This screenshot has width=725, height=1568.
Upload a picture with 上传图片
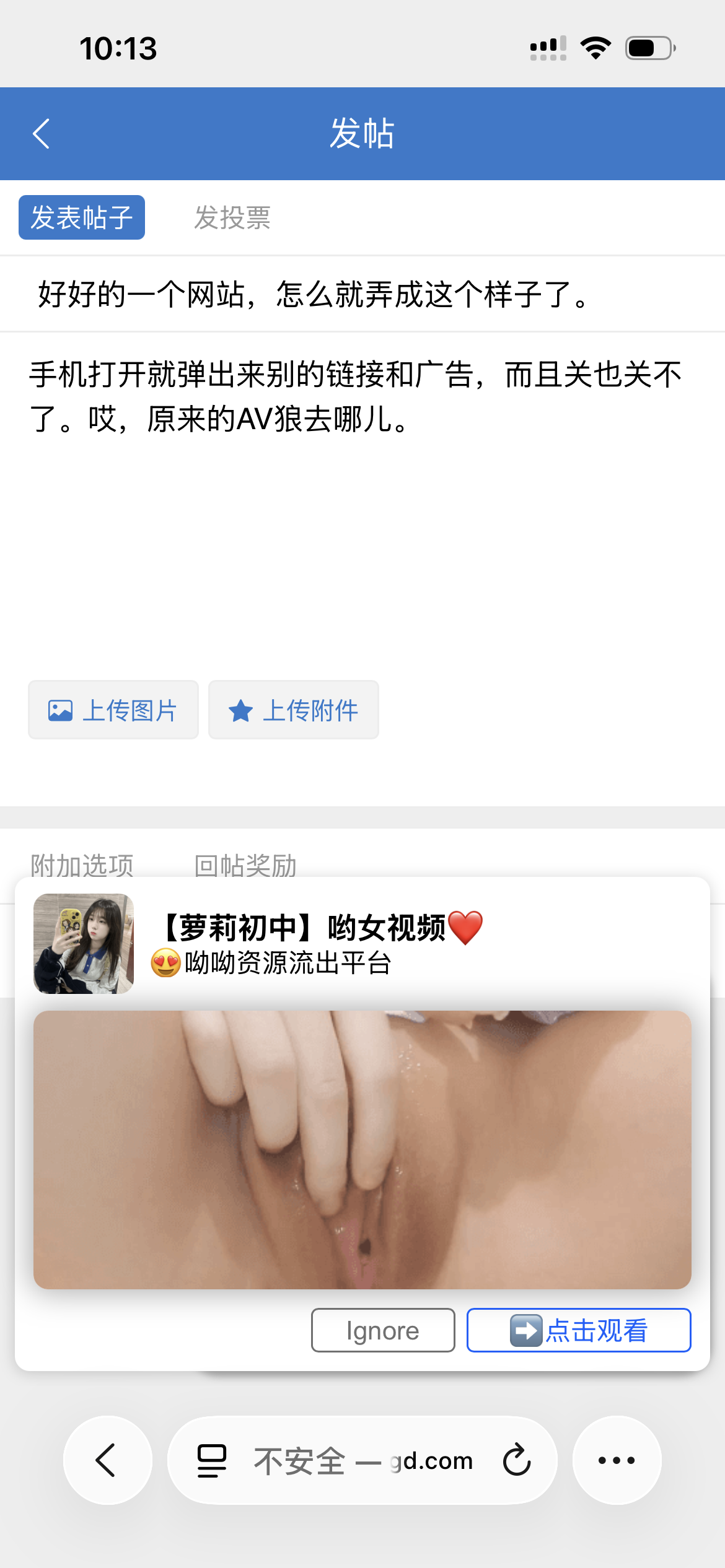pyautogui.click(x=113, y=710)
